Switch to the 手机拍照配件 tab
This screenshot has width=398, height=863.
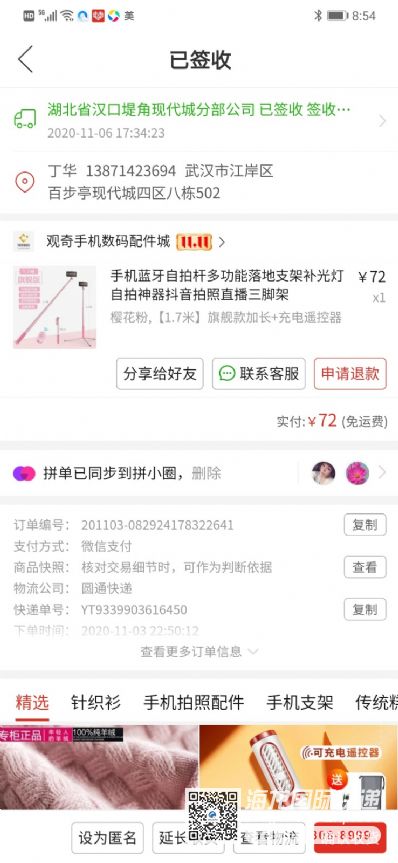193,702
